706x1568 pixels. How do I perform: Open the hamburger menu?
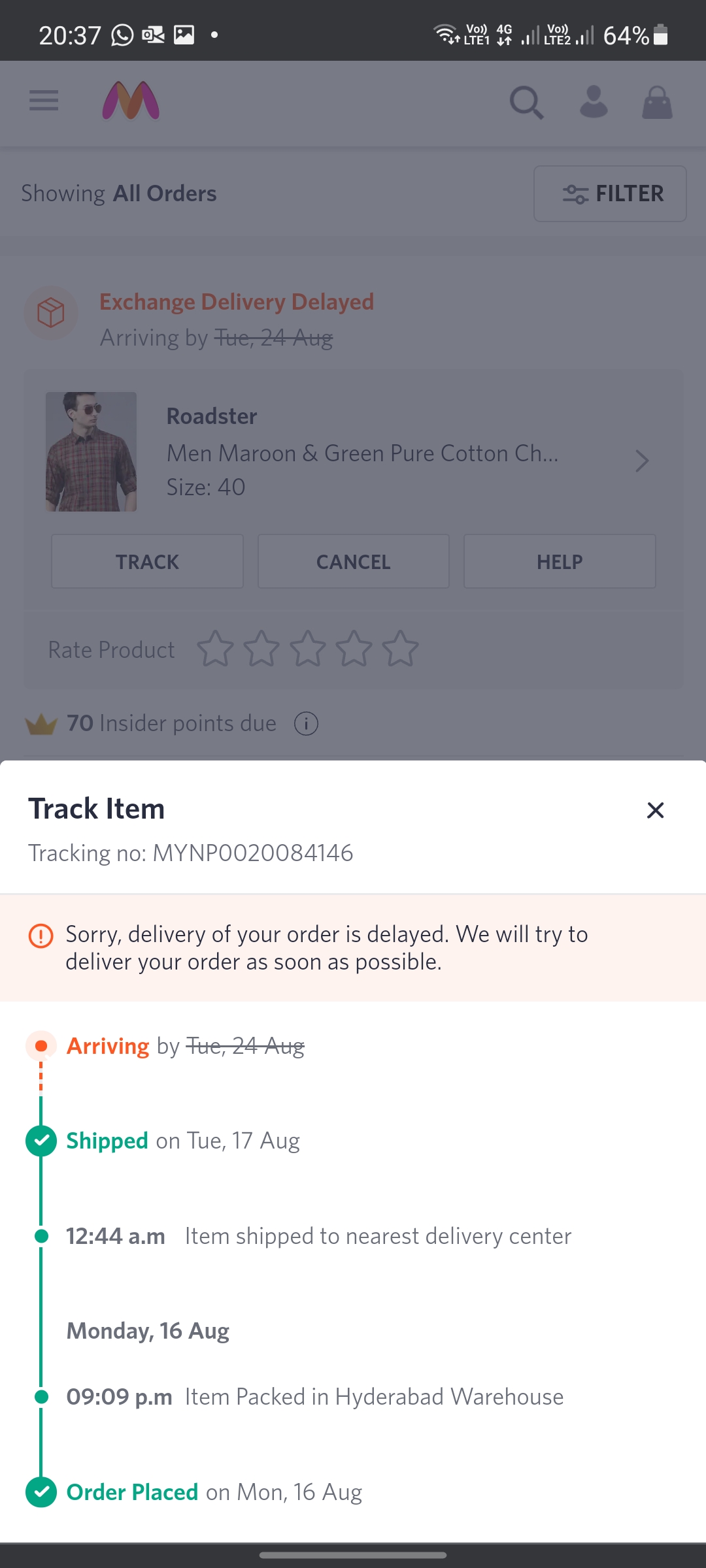coord(44,101)
